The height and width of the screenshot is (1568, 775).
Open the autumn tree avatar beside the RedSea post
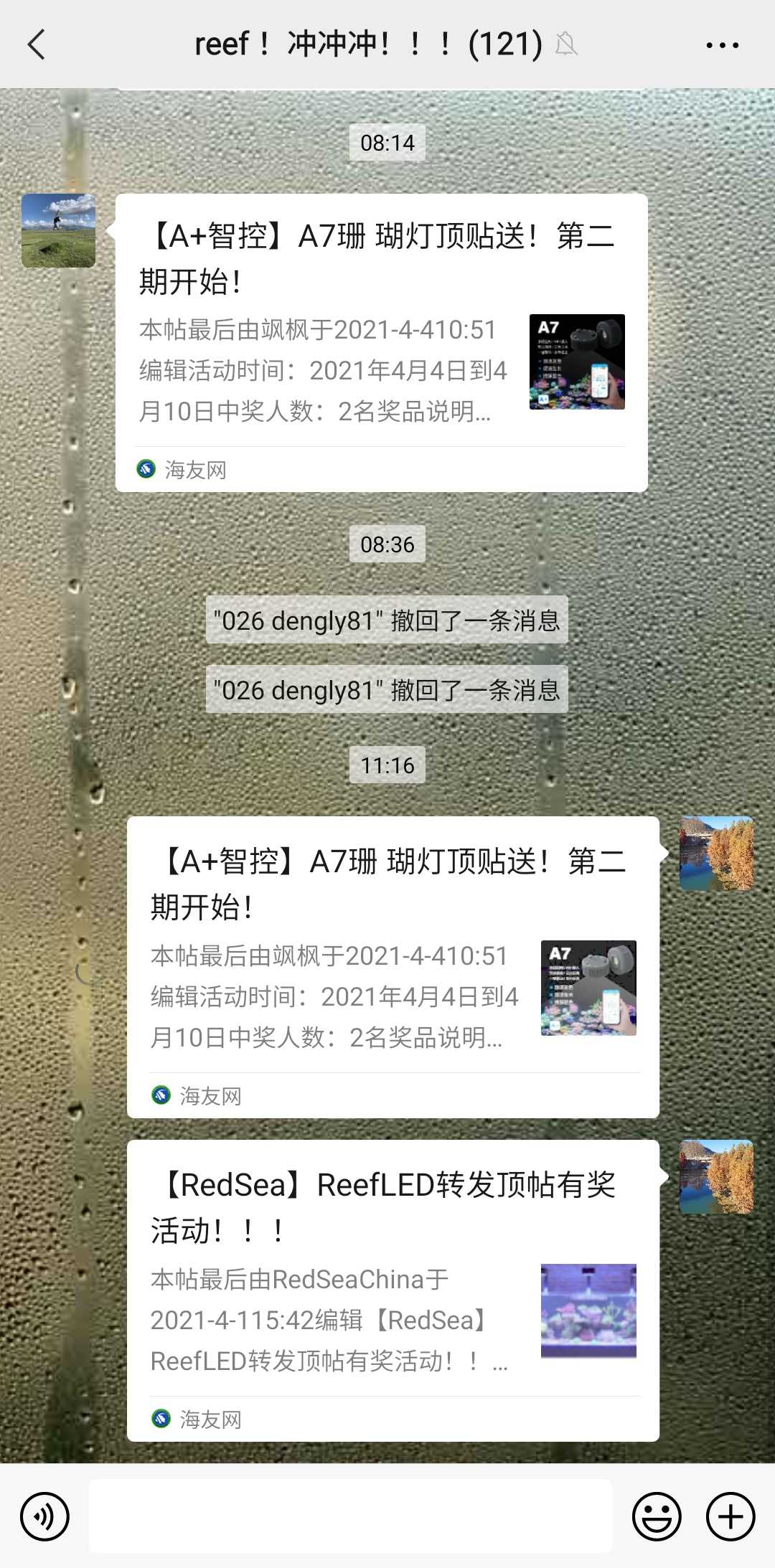click(716, 1177)
